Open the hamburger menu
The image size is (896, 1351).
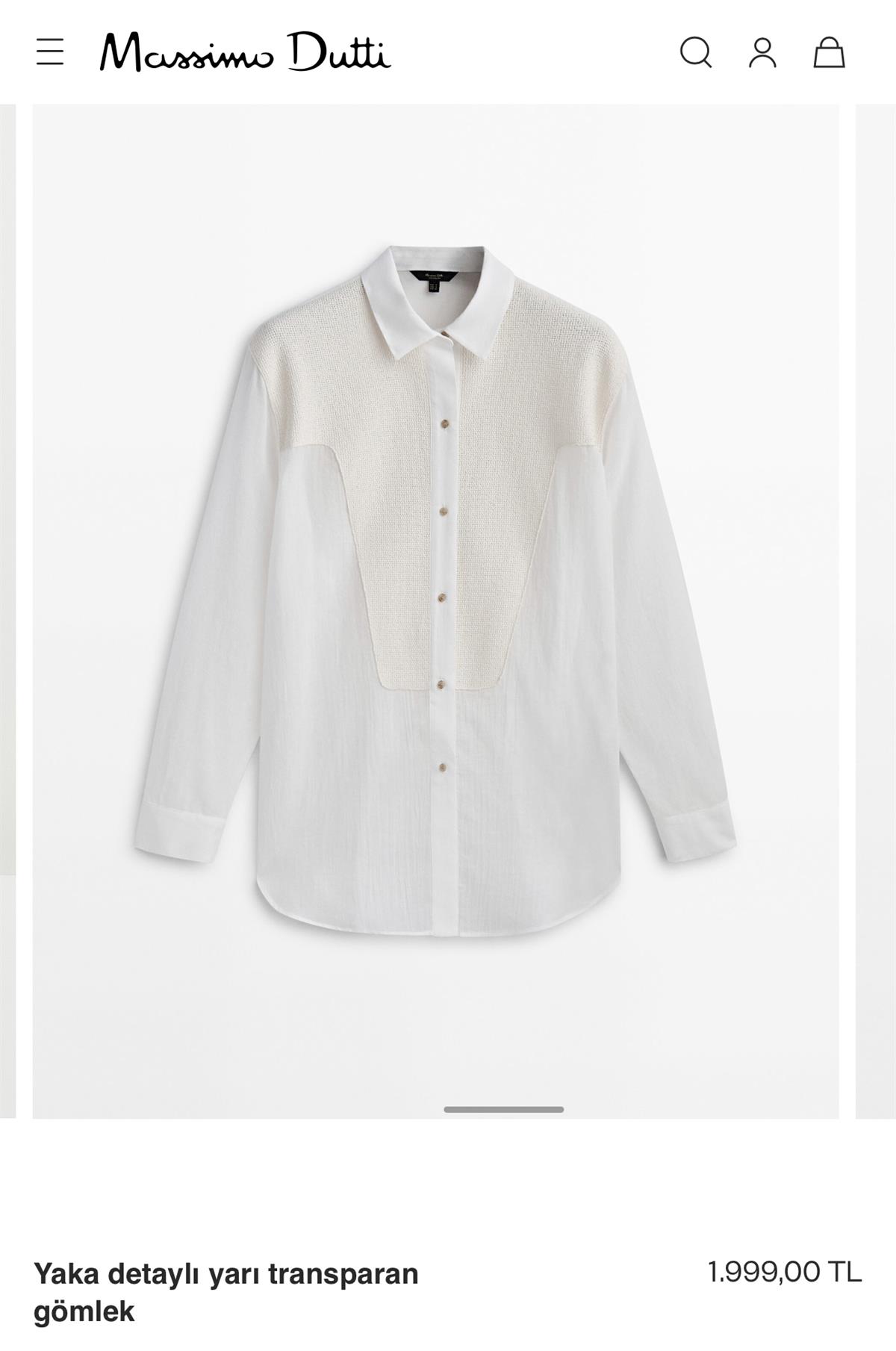click(x=50, y=52)
